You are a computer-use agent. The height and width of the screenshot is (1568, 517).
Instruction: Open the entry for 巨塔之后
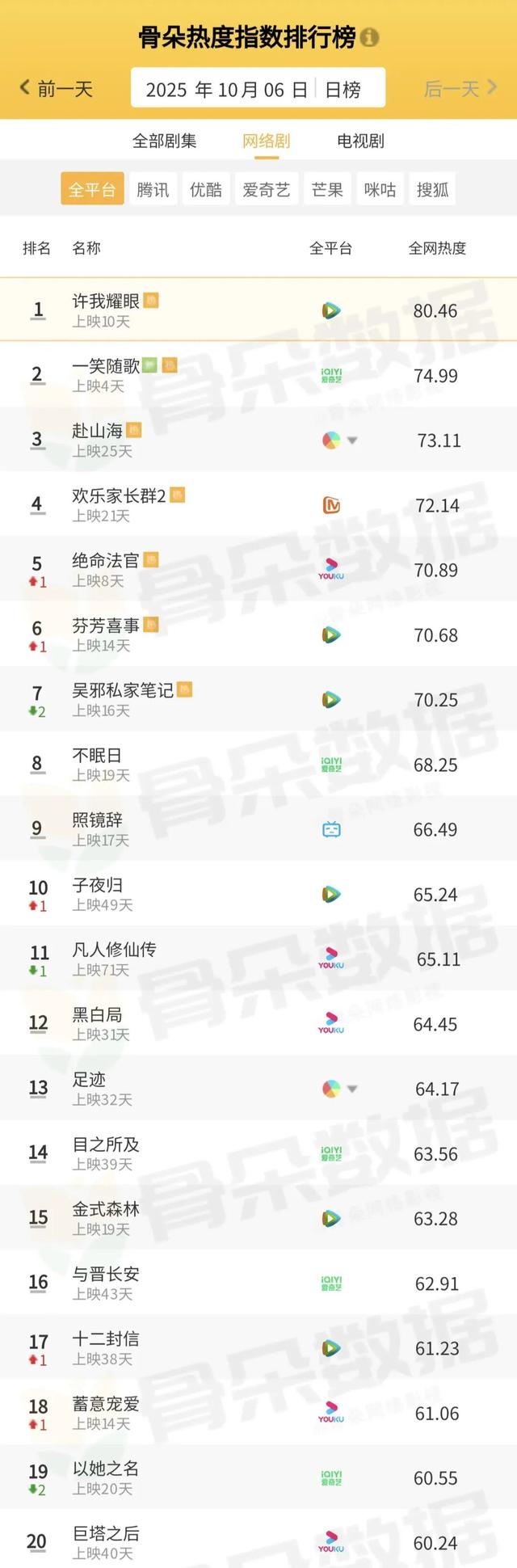tap(106, 1533)
